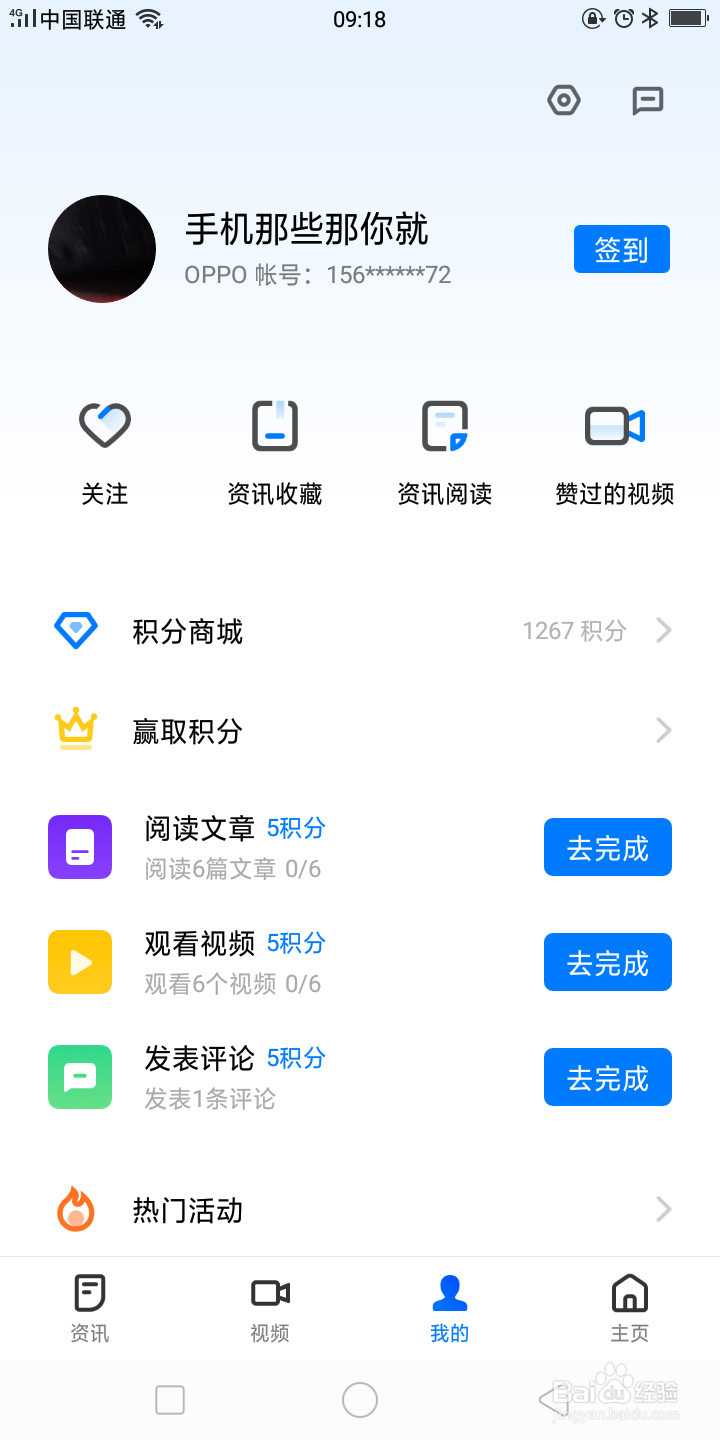Open 关注 (Follow) section icon
720x1440 pixels.
tap(104, 425)
